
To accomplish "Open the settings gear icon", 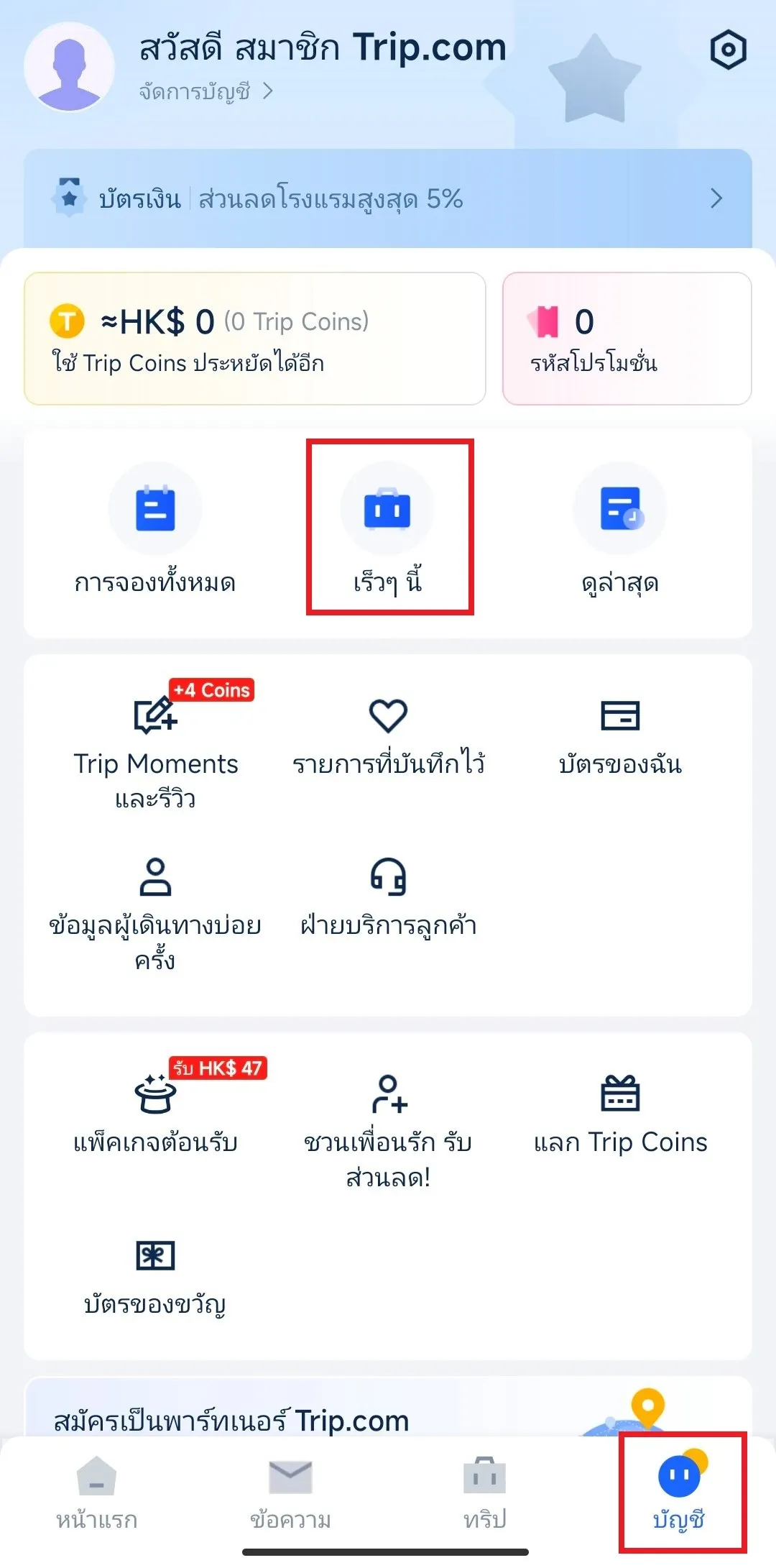I will 729,49.
